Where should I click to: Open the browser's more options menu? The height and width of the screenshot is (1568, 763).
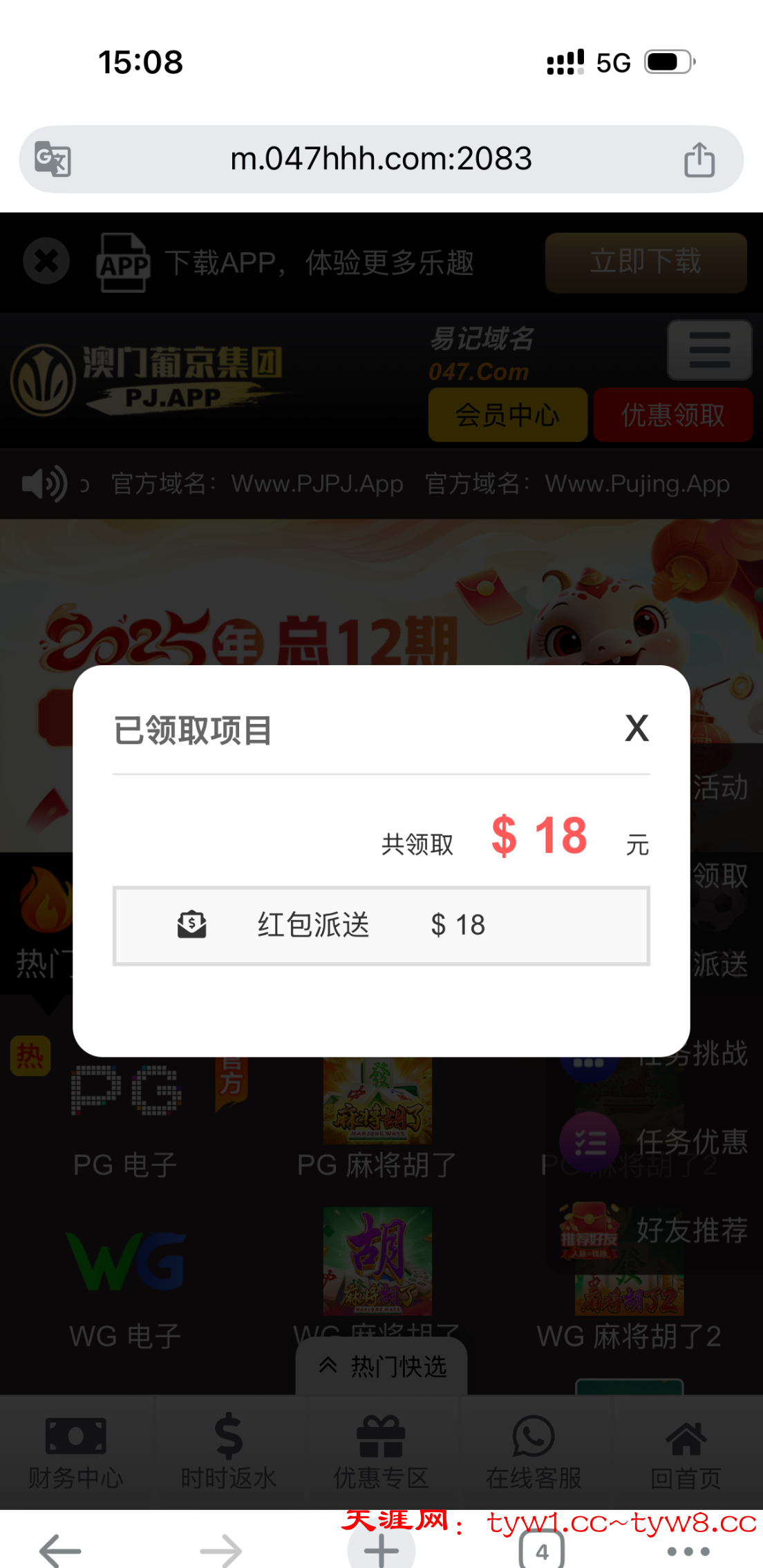pos(688,1551)
